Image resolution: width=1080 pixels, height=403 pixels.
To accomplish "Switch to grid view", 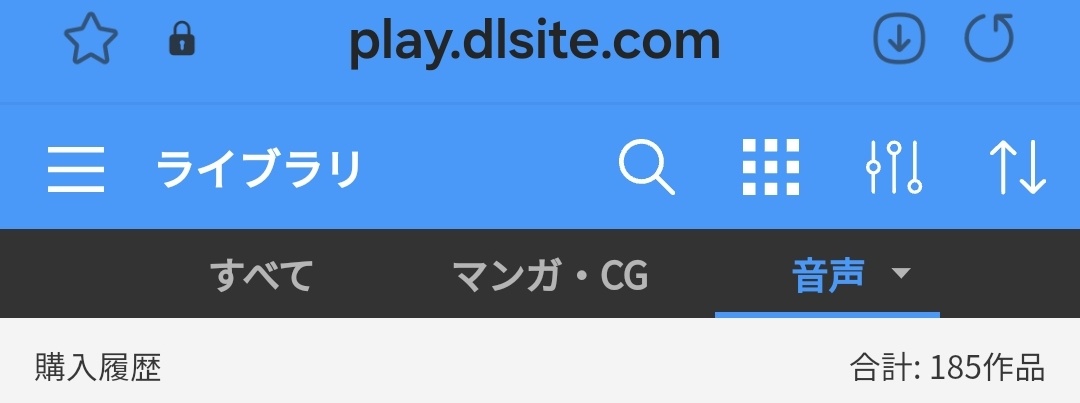I will tap(771, 167).
